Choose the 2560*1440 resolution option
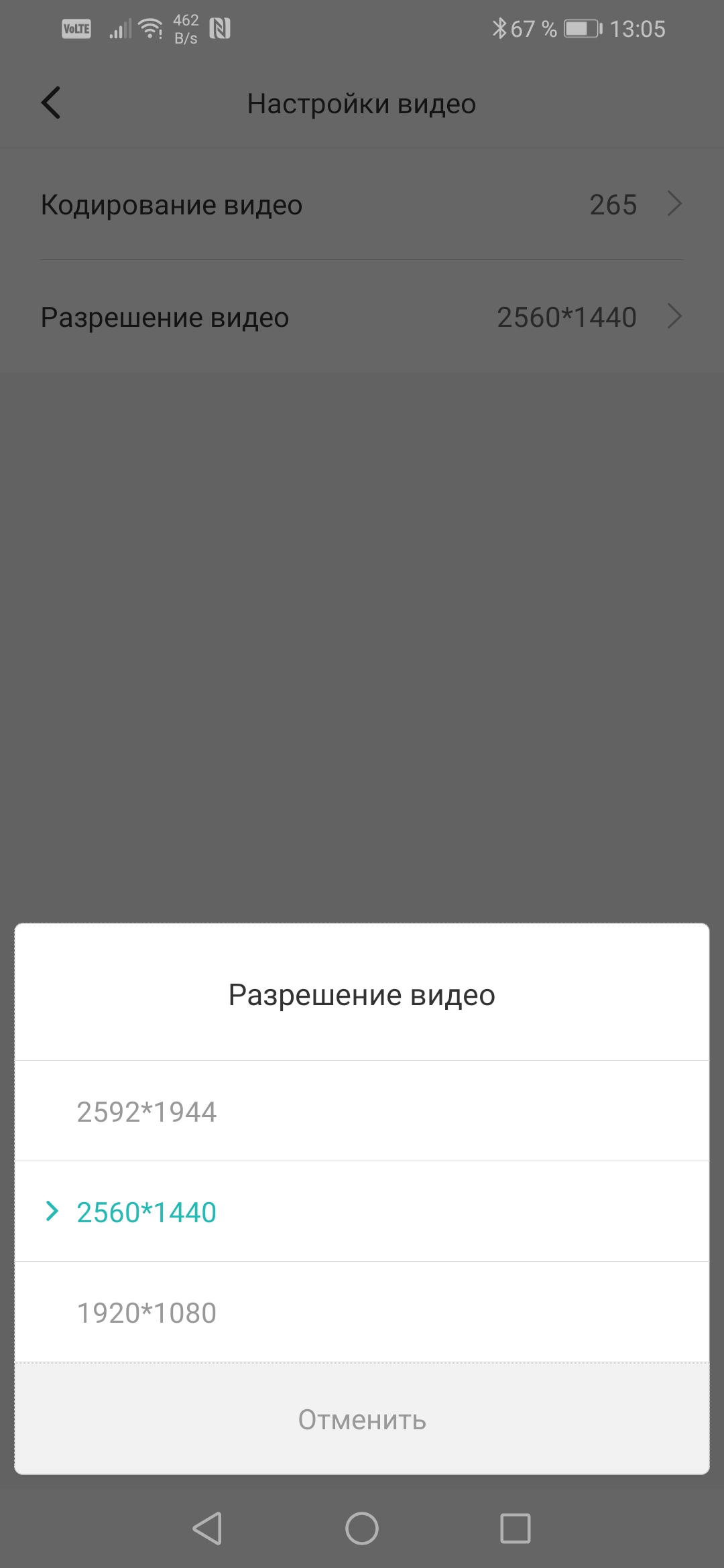The image size is (724, 1568). pos(362,1212)
